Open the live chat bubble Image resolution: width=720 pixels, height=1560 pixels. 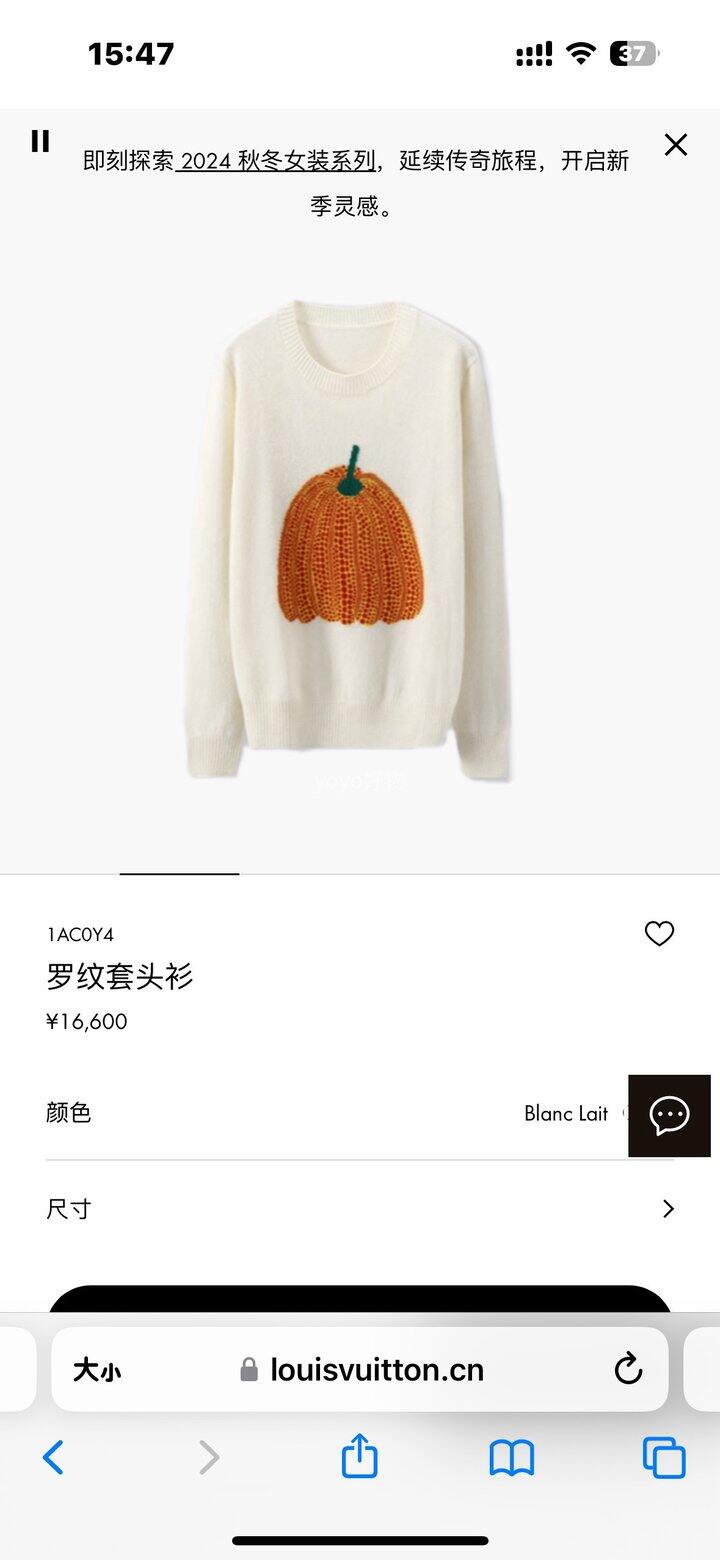(x=669, y=1115)
